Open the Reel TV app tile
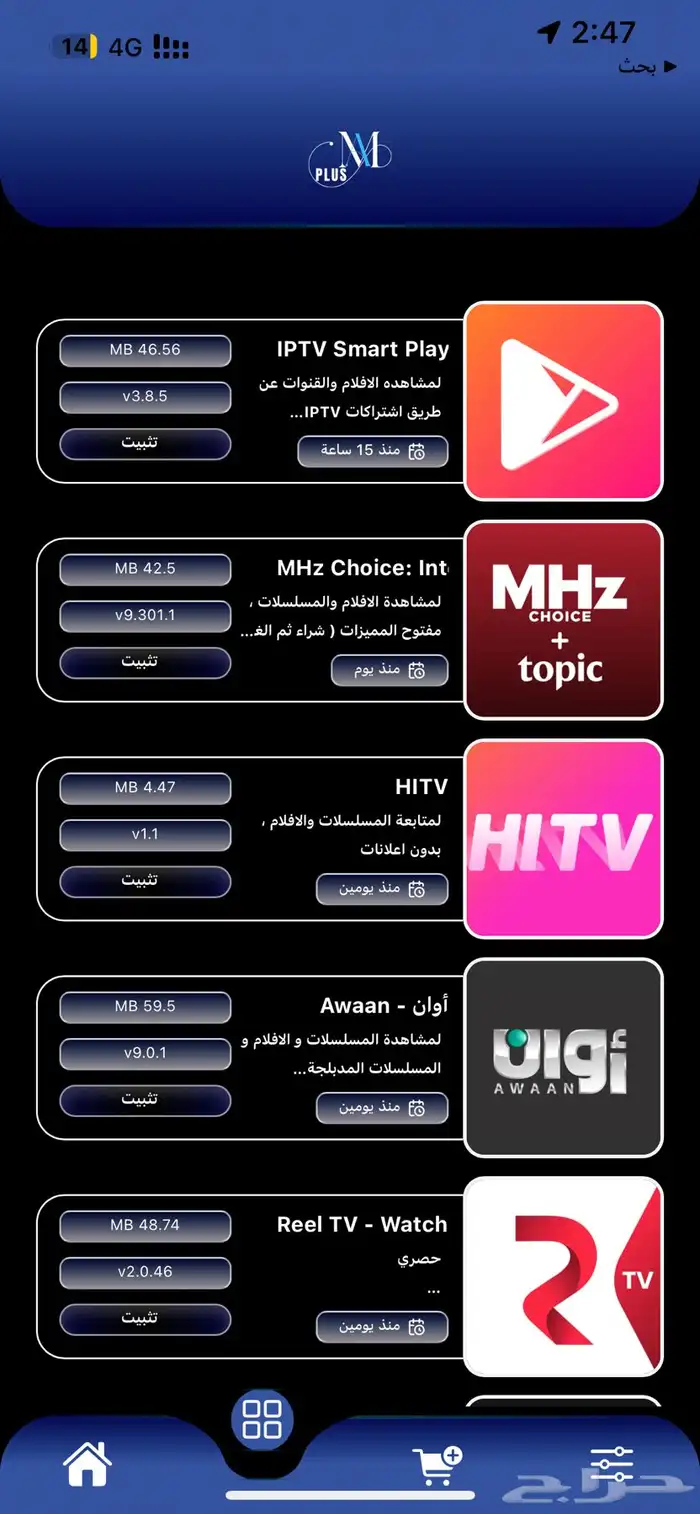Viewport: 700px width, 1514px height. [x=564, y=1277]
